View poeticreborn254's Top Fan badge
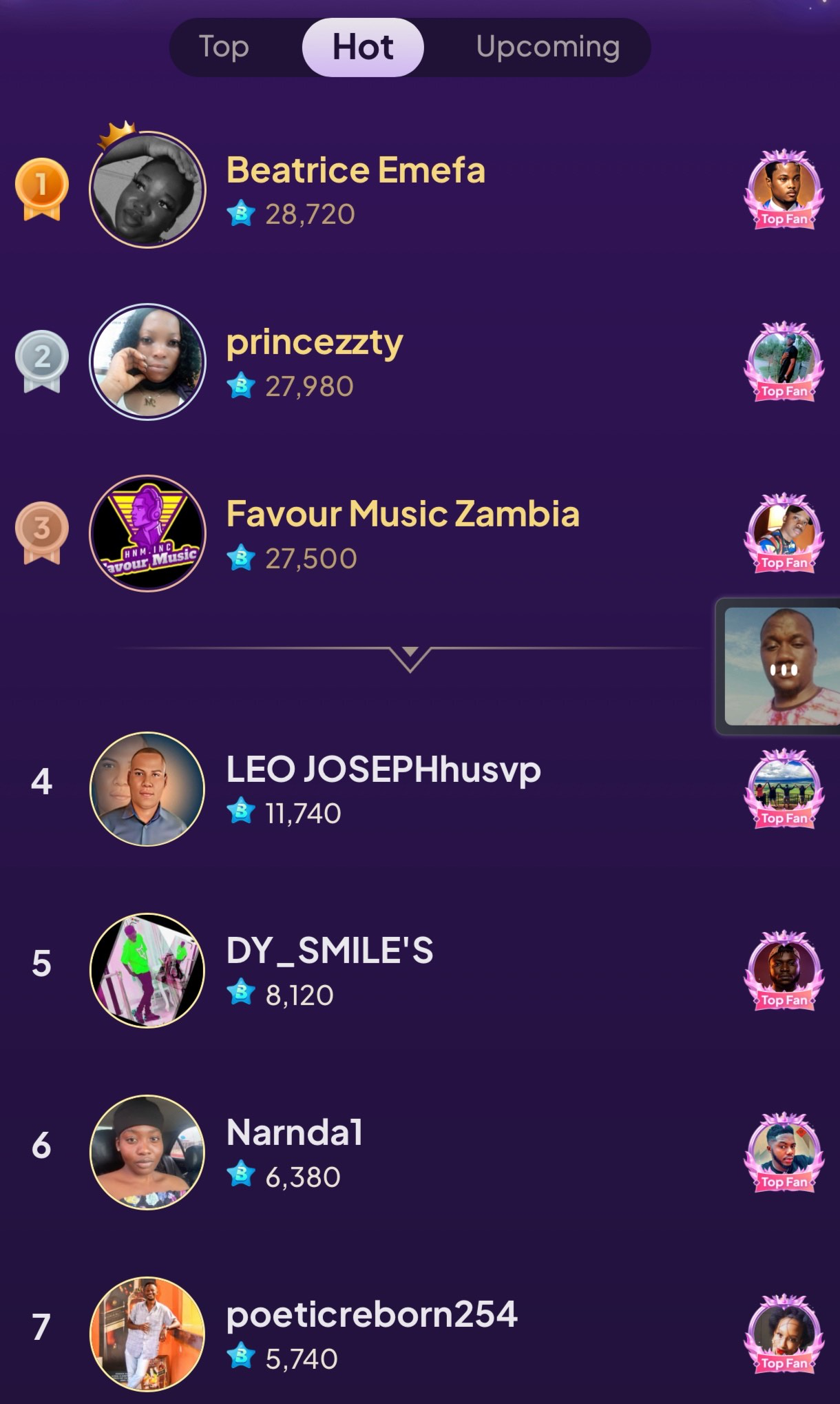This screenshot has width=840, height=1404. coord(784,1334)
